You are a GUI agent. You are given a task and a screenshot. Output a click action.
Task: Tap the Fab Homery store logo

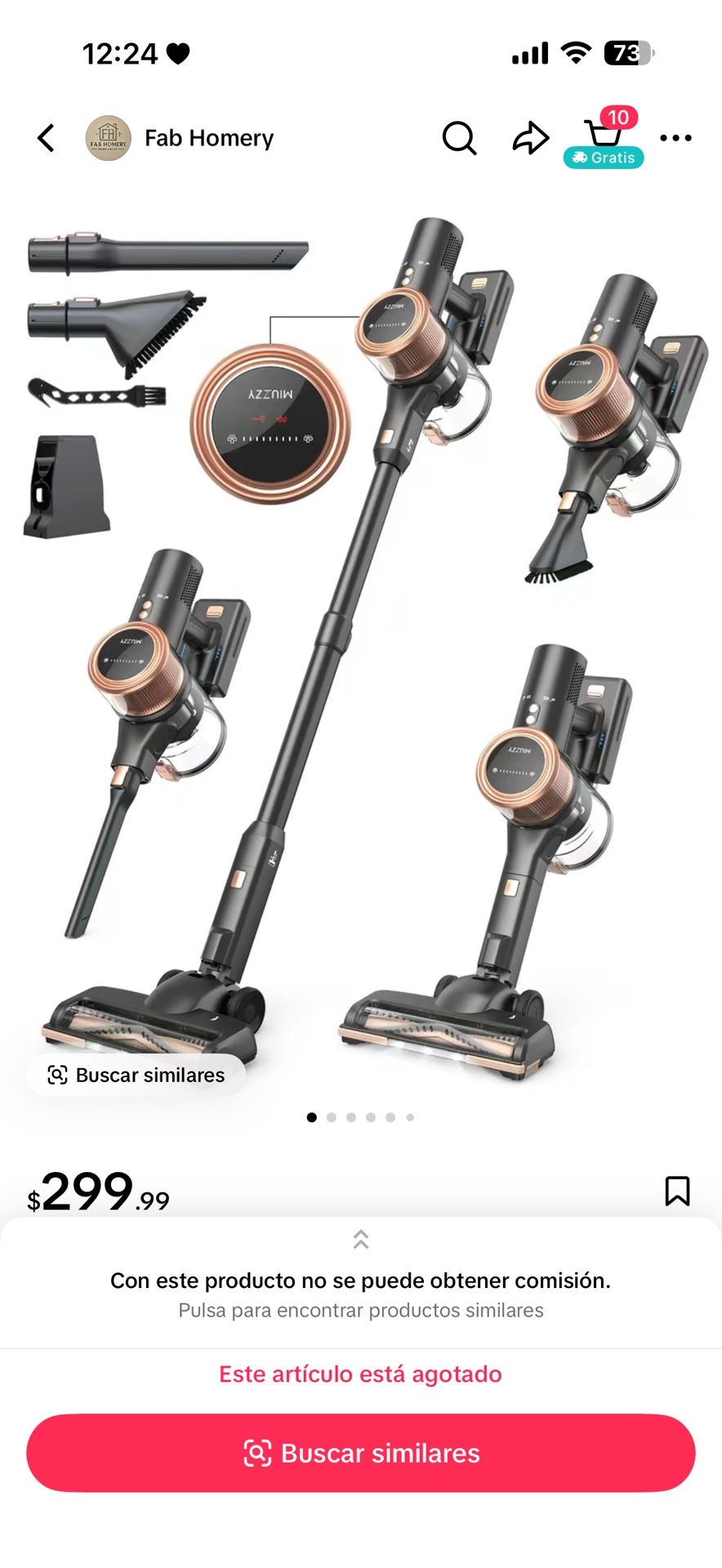(x=109, y=137)
